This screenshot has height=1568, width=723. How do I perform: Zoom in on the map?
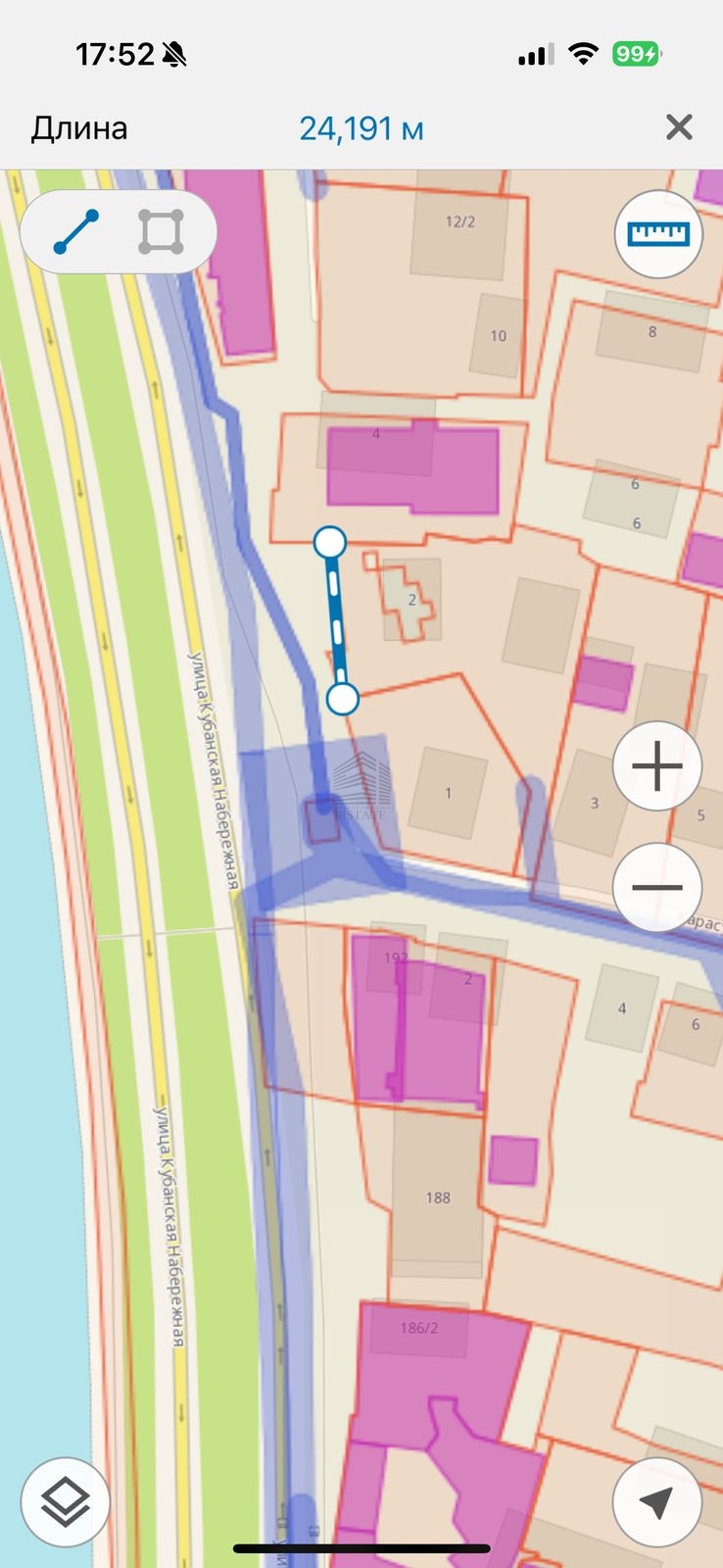(x=657, y=766)
